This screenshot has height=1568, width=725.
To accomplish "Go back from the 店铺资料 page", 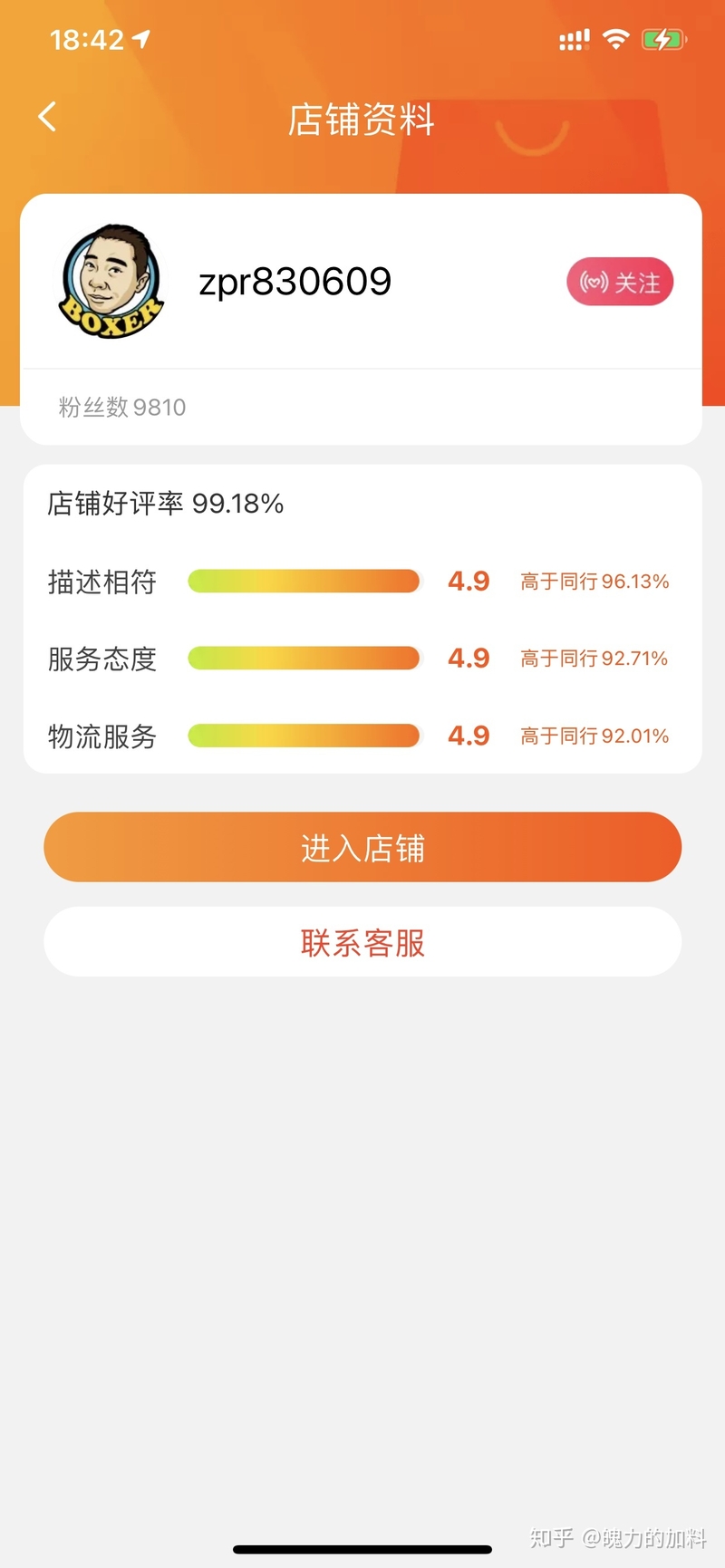I will point(48,117).
